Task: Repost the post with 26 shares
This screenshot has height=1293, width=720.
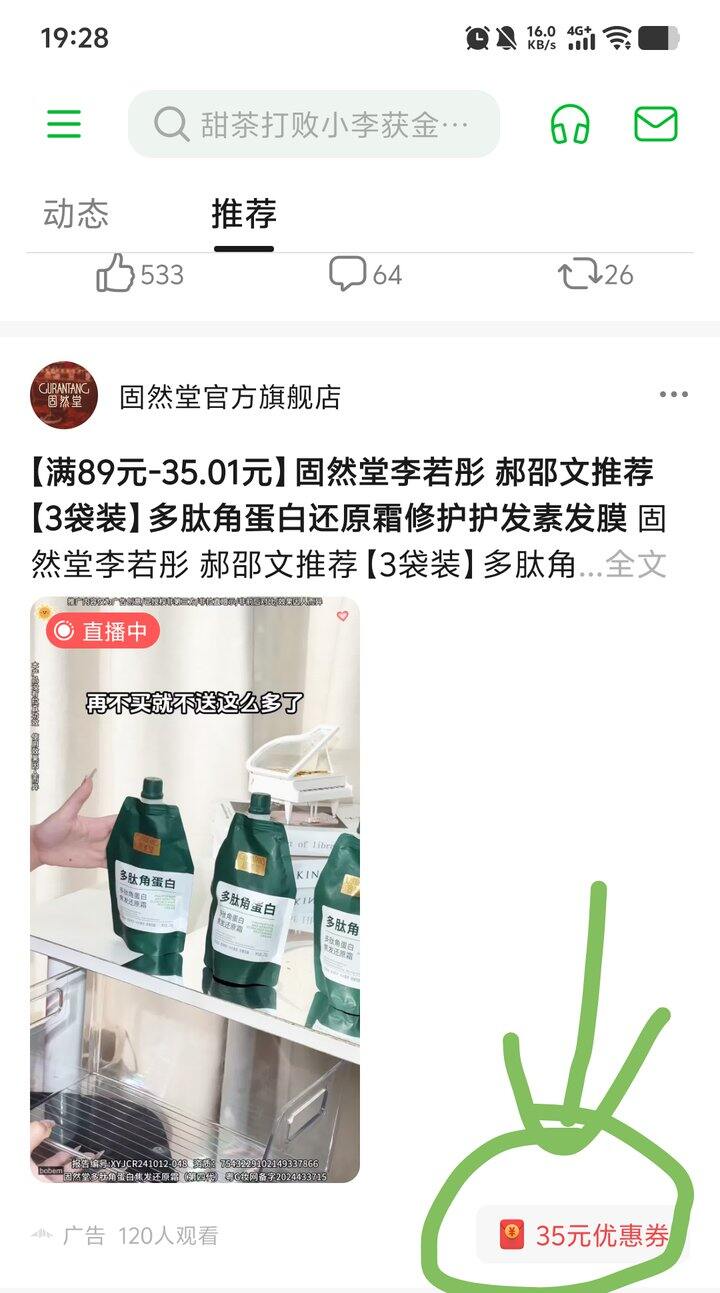Action: [595, 274]
